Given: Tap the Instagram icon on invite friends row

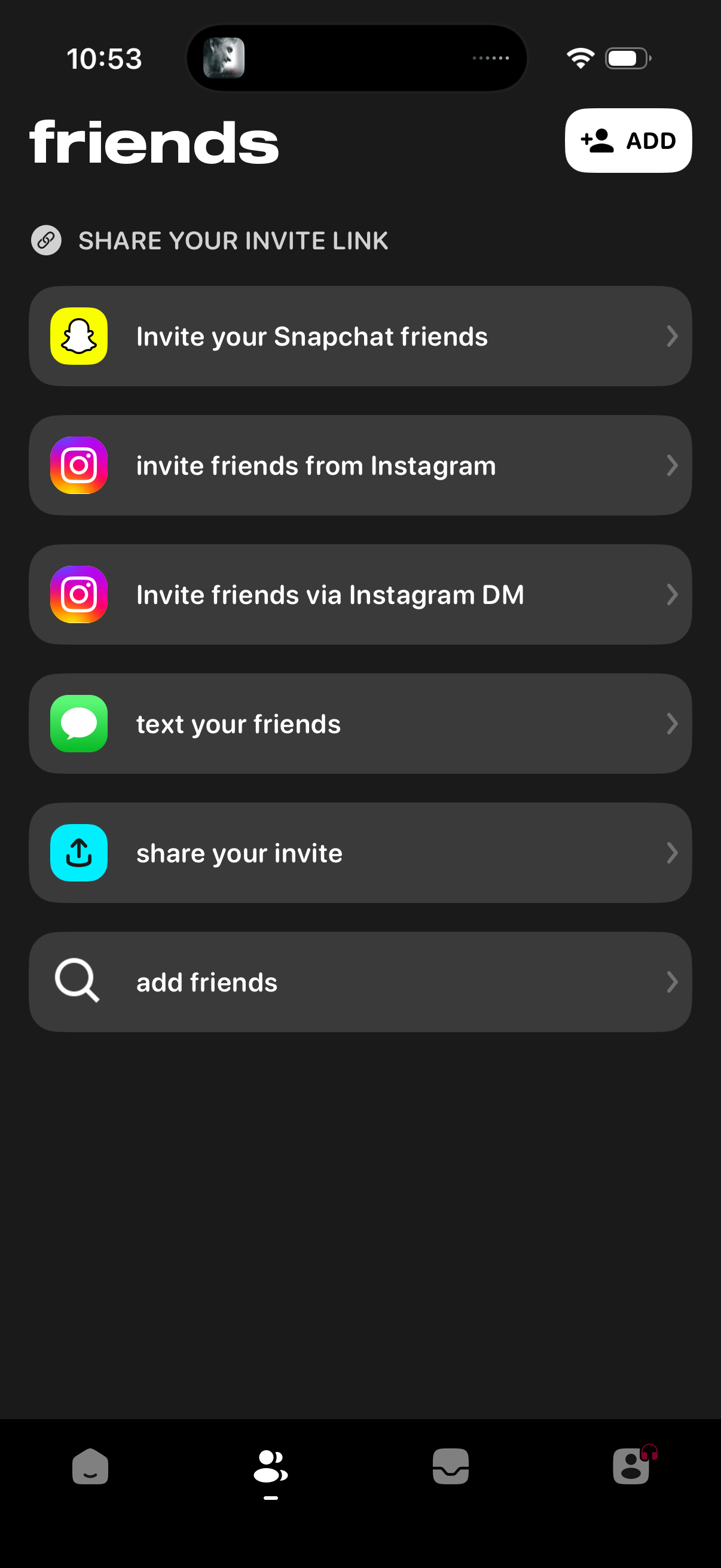Looking at the screenshot, I should [x=78, y=465].
